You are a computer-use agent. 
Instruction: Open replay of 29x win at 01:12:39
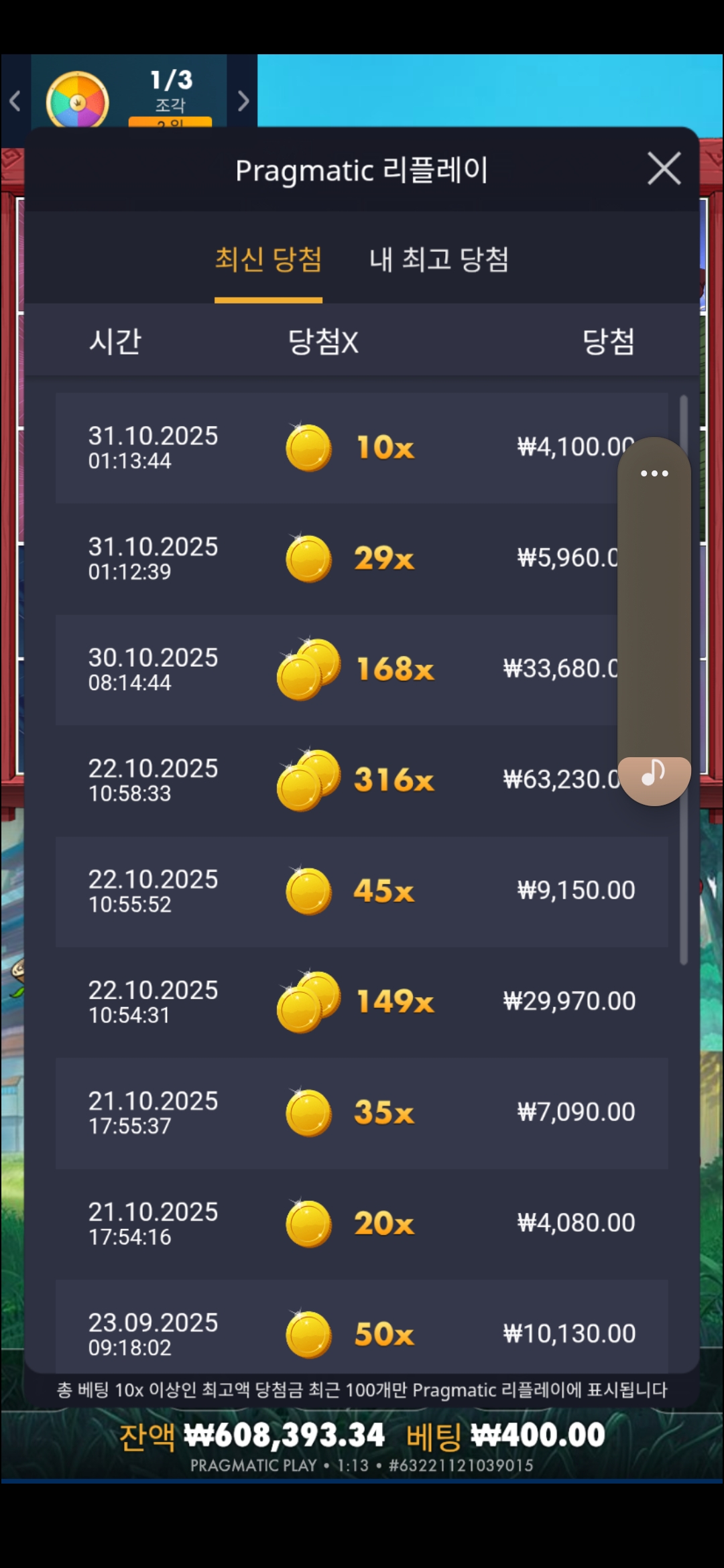coord(335,558)
